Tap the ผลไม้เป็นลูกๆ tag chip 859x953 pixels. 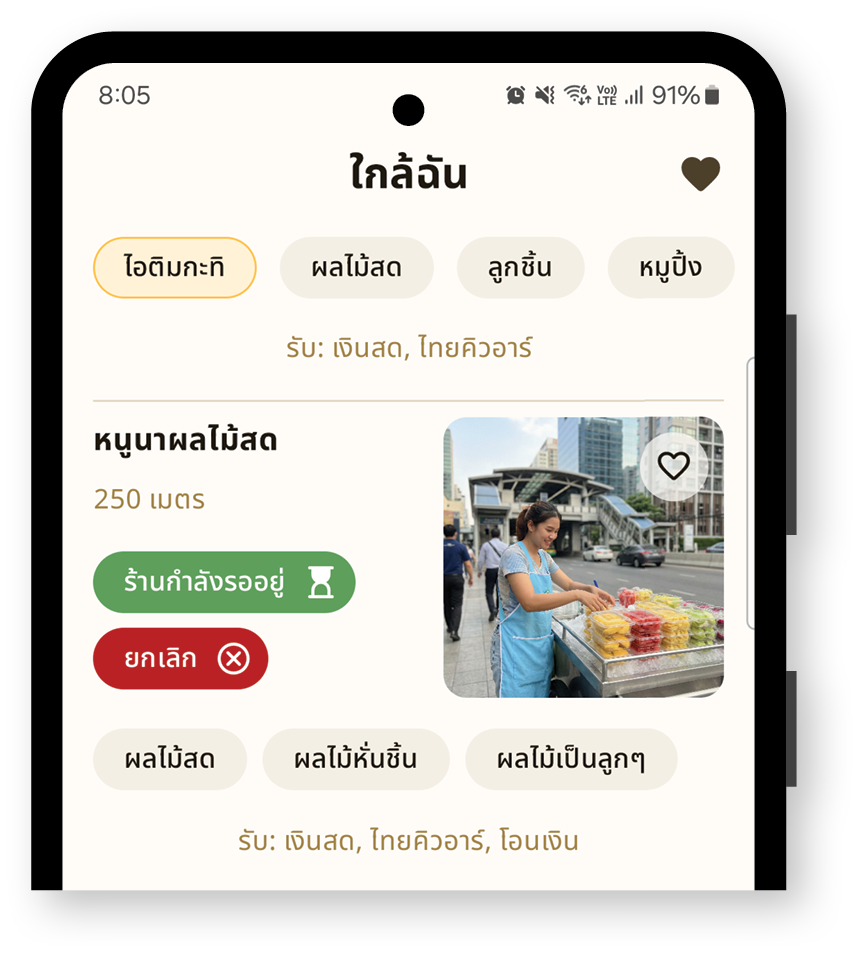pos(571,759)
